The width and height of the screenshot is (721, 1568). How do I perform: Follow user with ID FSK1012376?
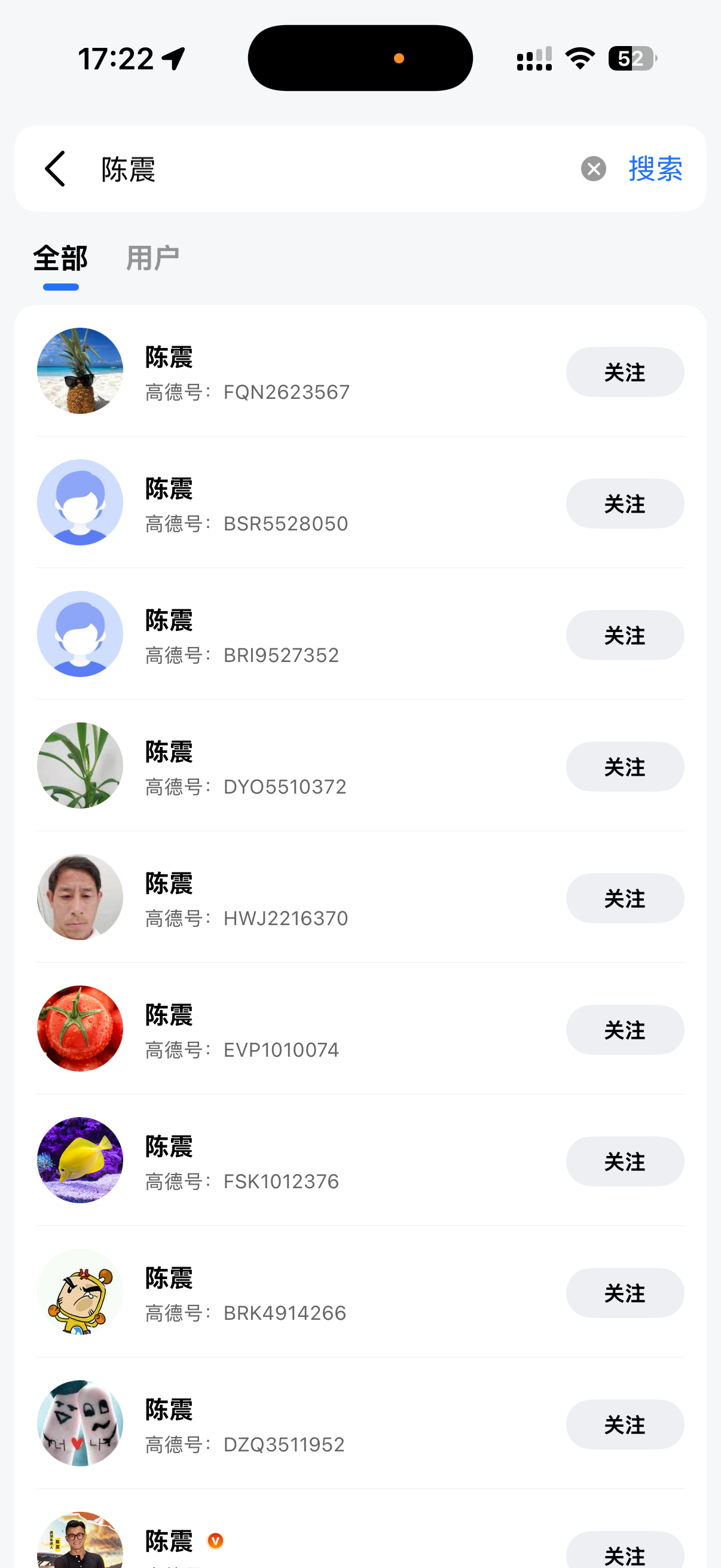pos(624,1161)
